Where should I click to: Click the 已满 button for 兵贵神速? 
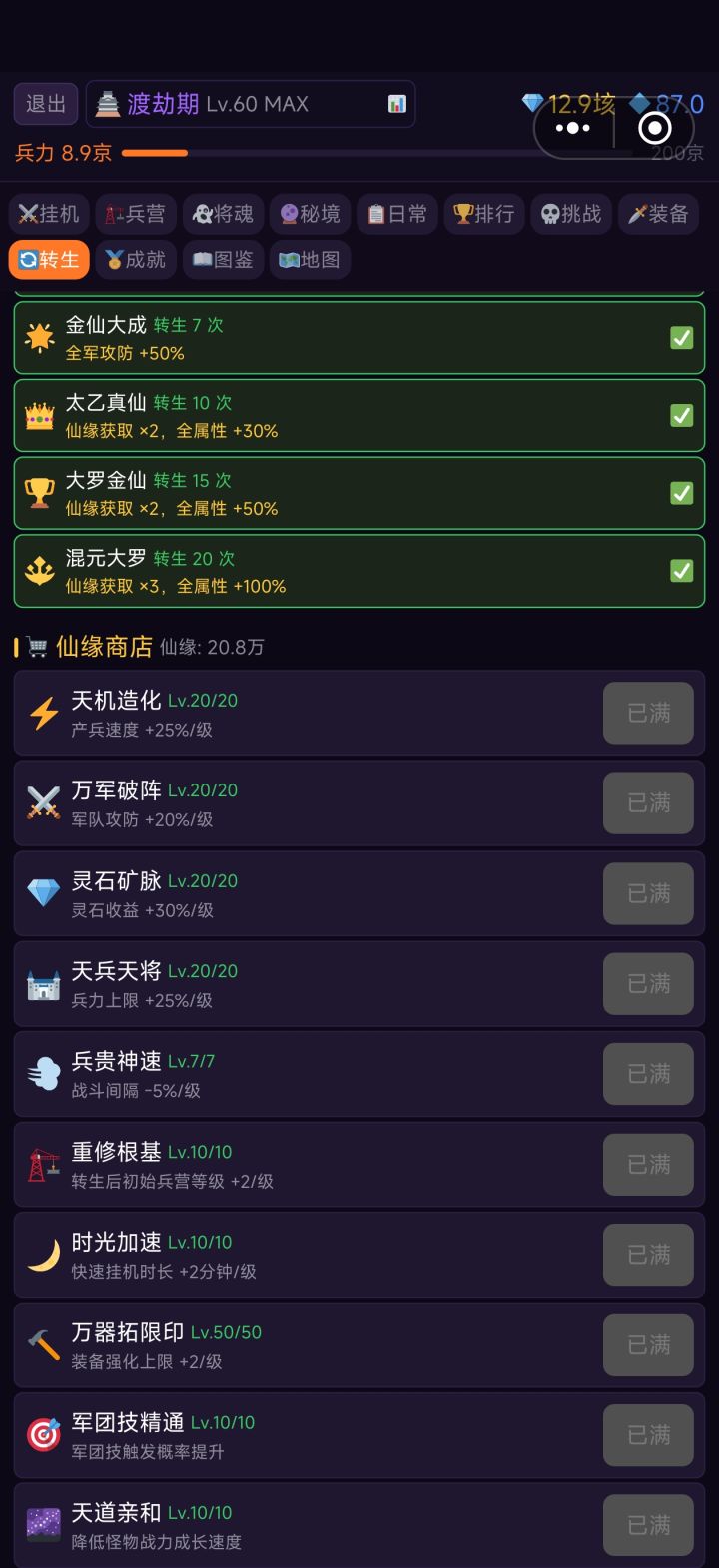(648, 1073)
